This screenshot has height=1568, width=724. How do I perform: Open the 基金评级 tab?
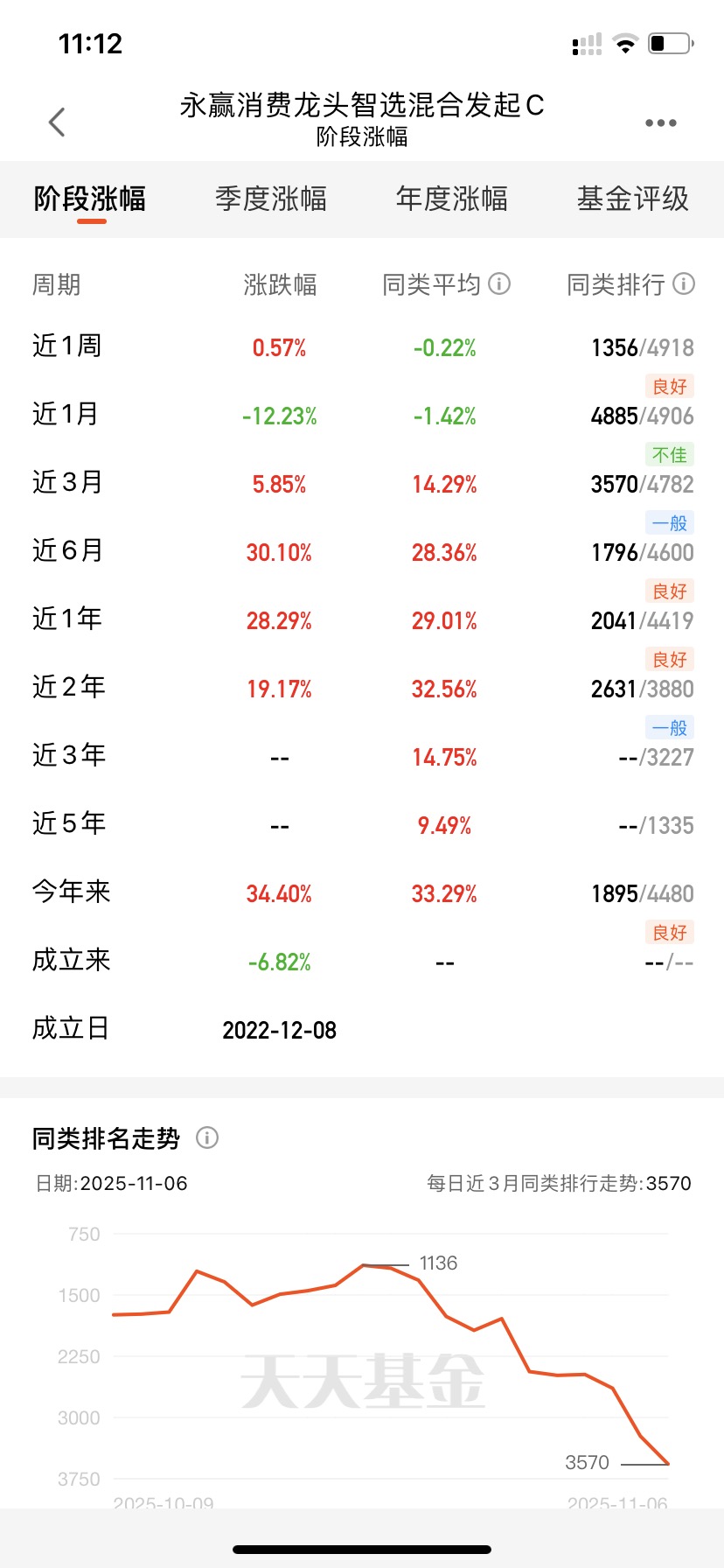coord(633,199)
